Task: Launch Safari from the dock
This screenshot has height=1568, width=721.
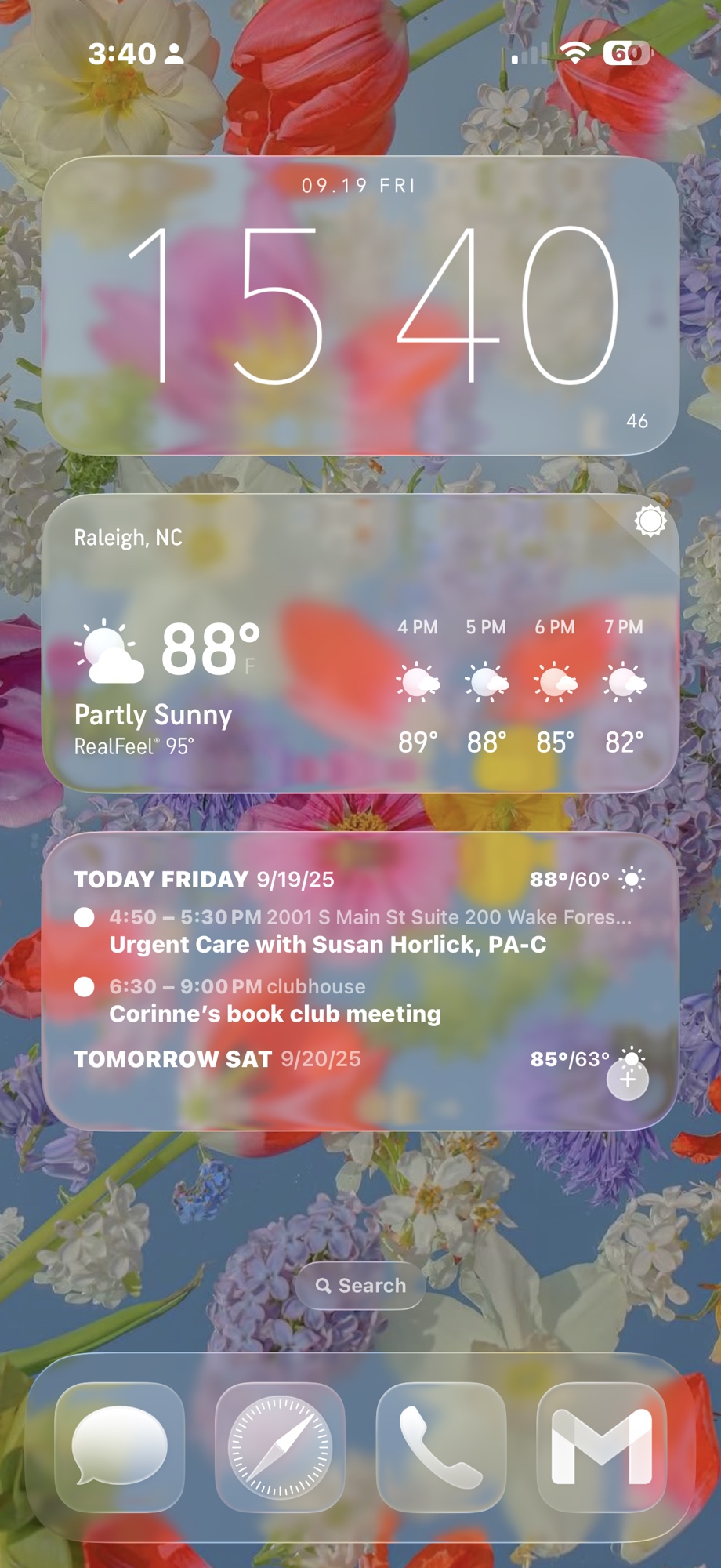Action: (280, 1447)
